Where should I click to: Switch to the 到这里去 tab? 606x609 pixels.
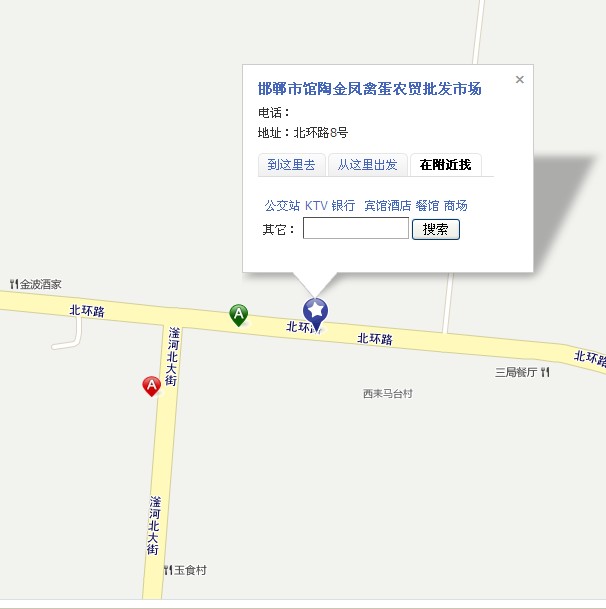pyautogui.click(x=291, y=165)
